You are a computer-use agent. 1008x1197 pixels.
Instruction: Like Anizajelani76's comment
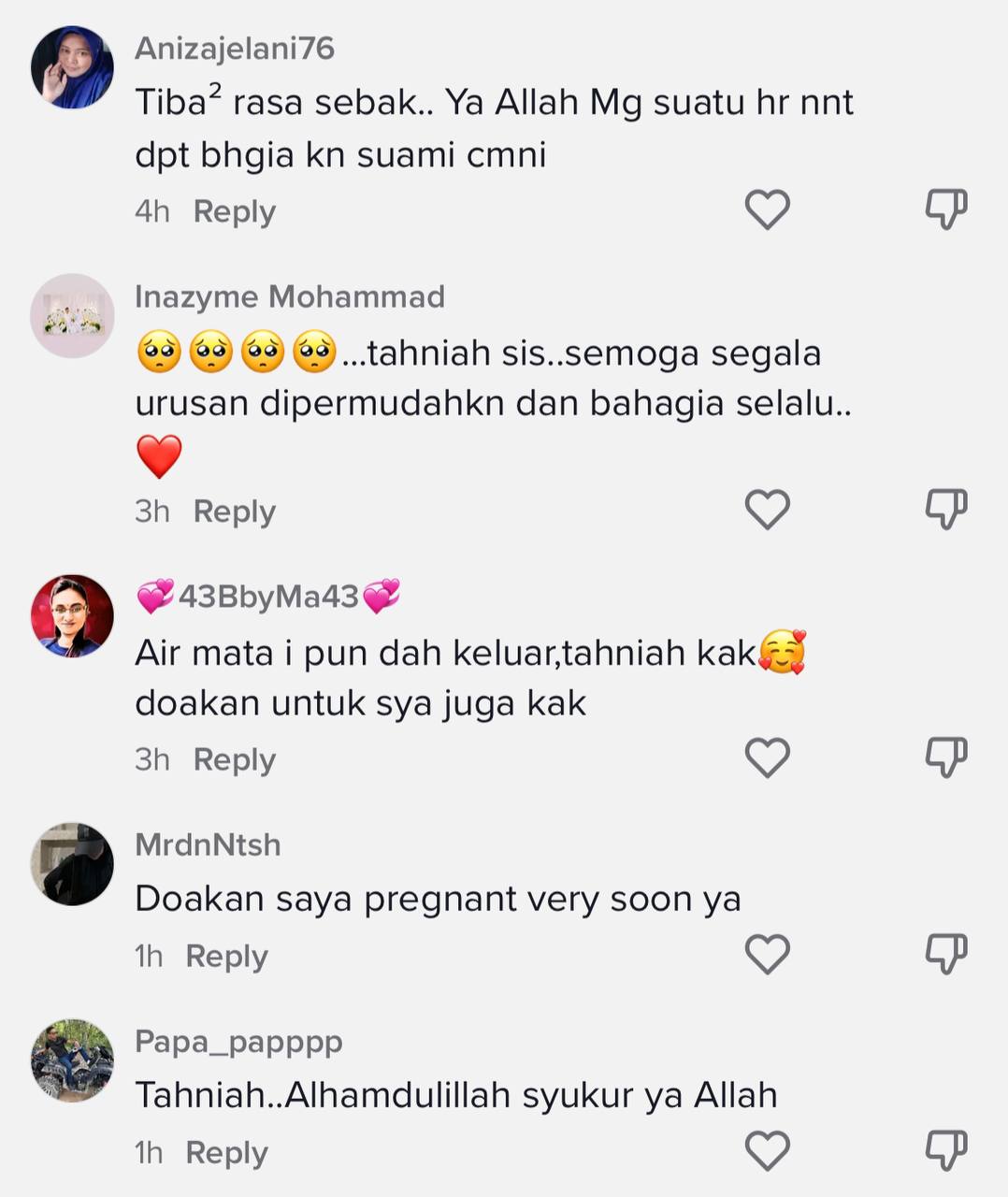768,209
